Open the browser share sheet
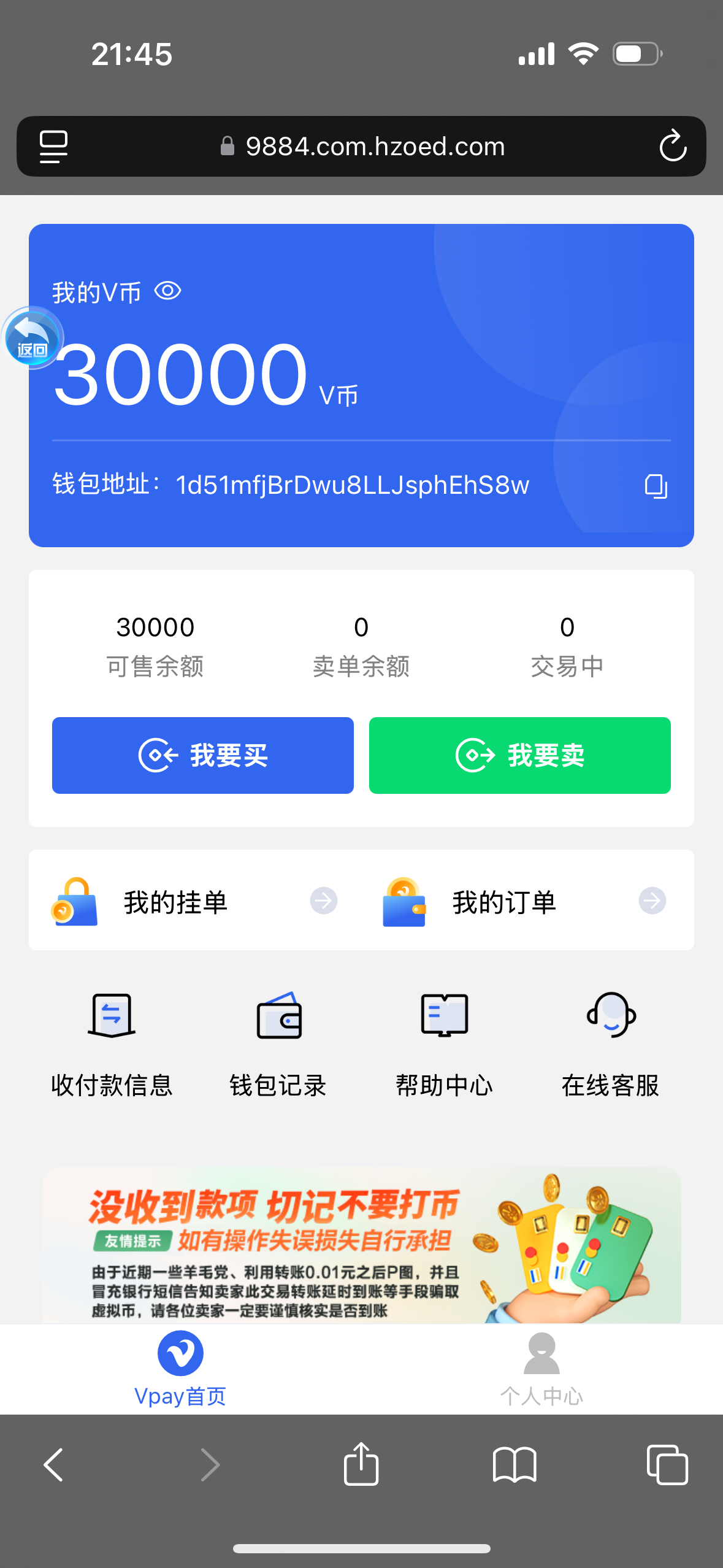 click(361, 1464)
